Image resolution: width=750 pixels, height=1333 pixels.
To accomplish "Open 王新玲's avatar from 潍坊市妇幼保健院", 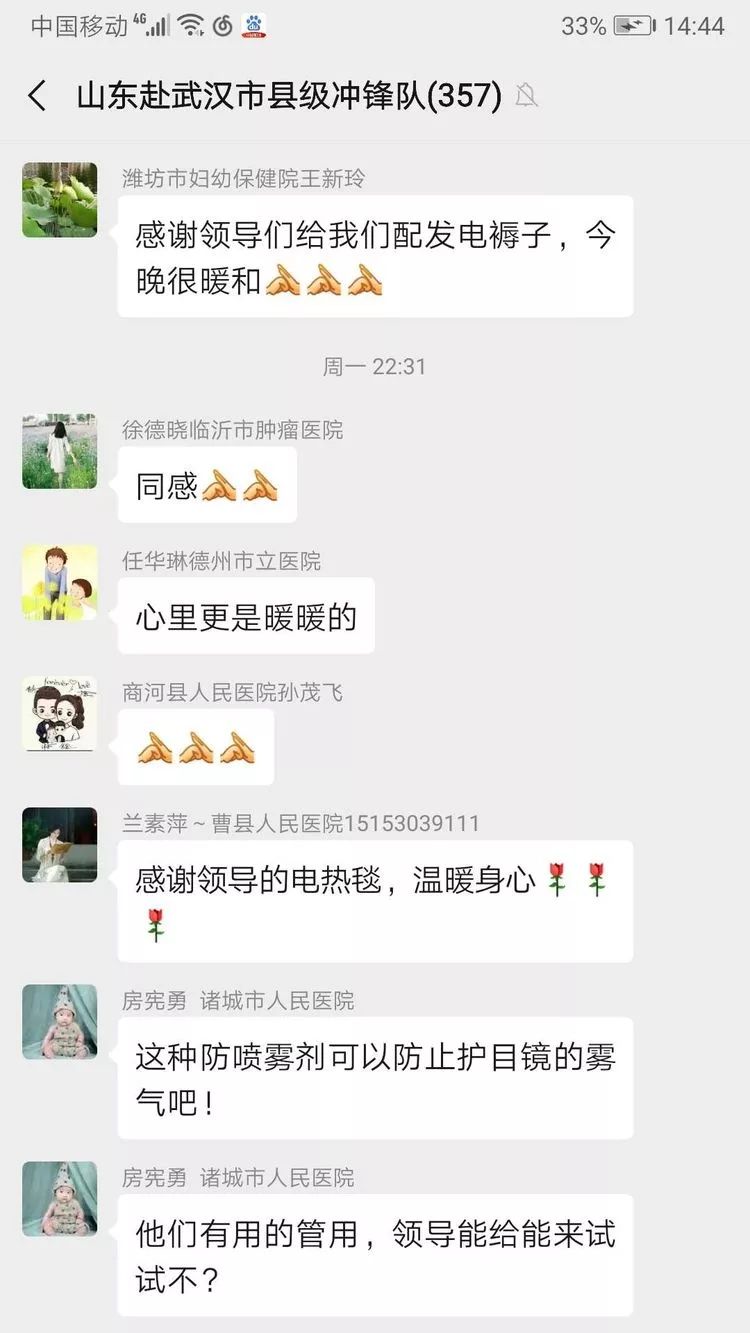I will (x=60, y=200).
